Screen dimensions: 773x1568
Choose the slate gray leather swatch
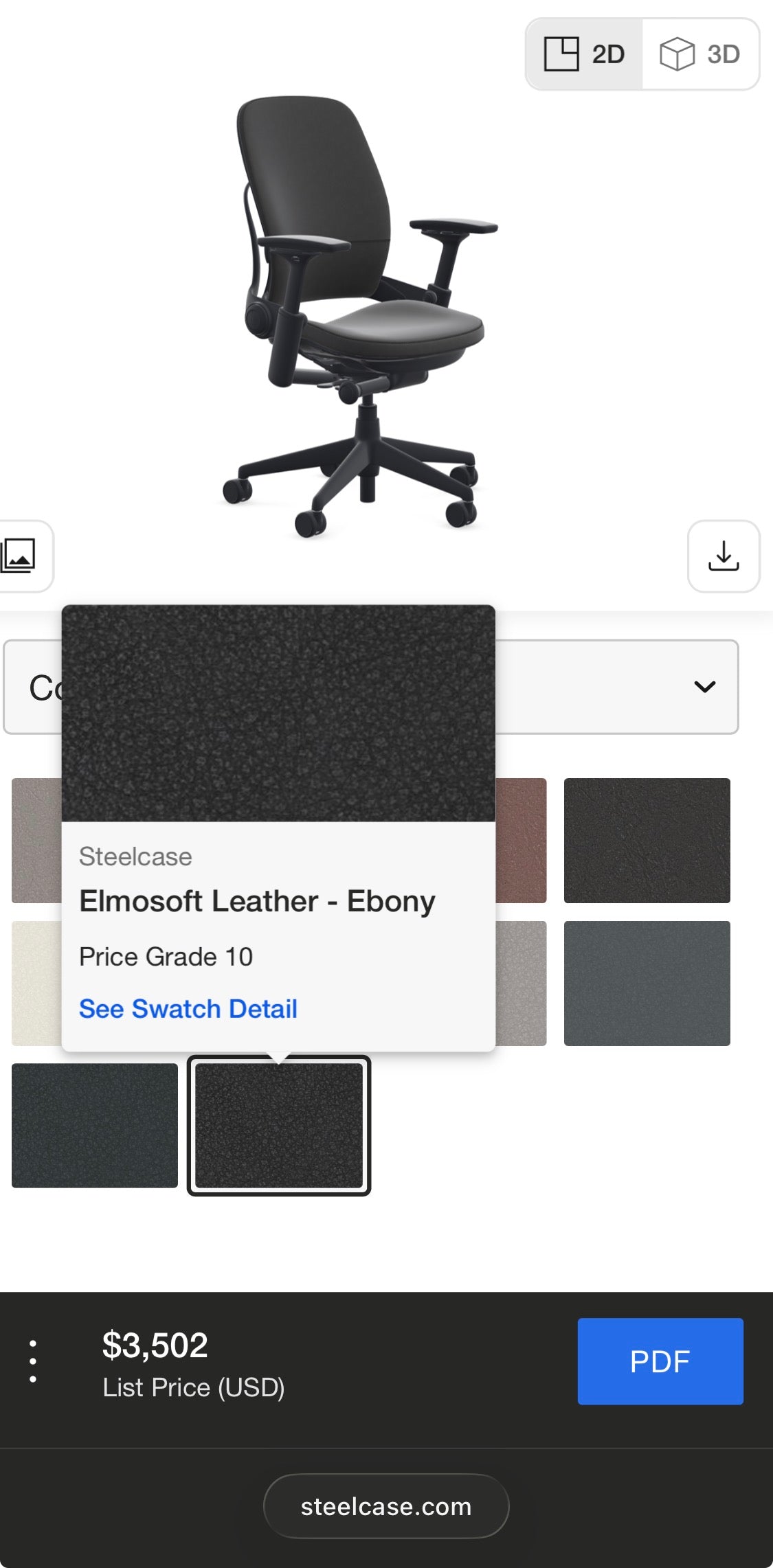pos(647,983)
